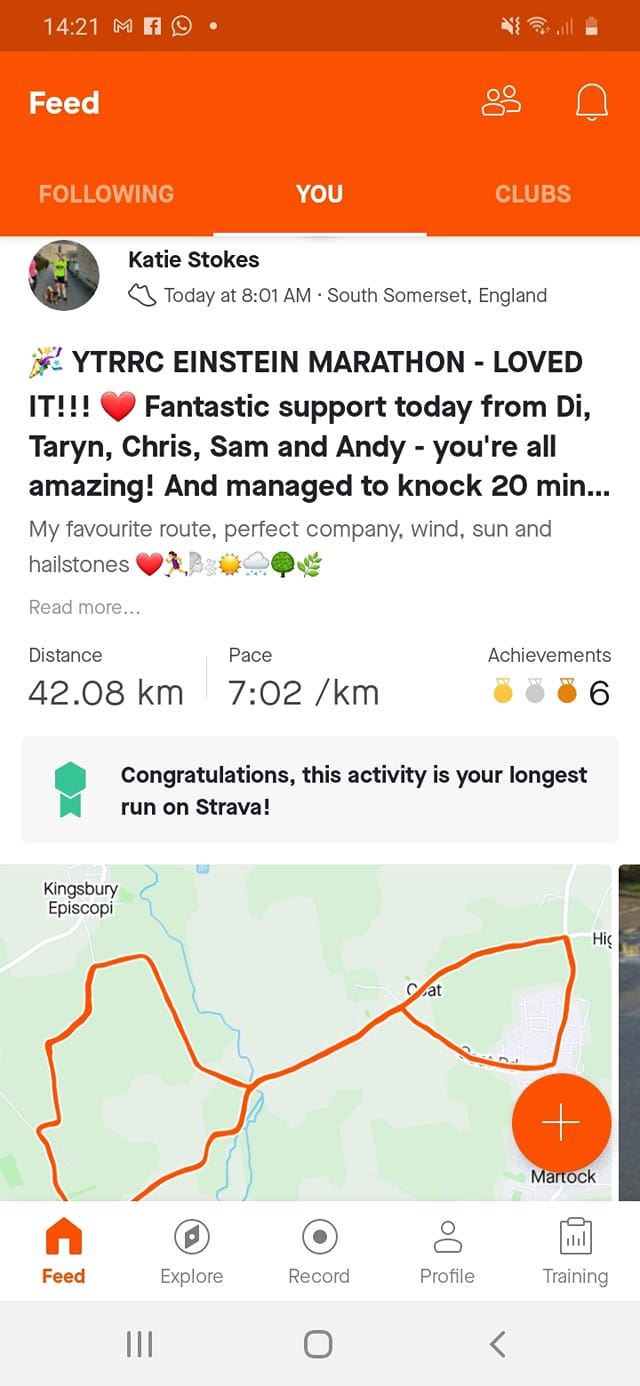Go to the Feed tab
The height and width of the screenshot is (1386, 640).
pos(63,1251)
